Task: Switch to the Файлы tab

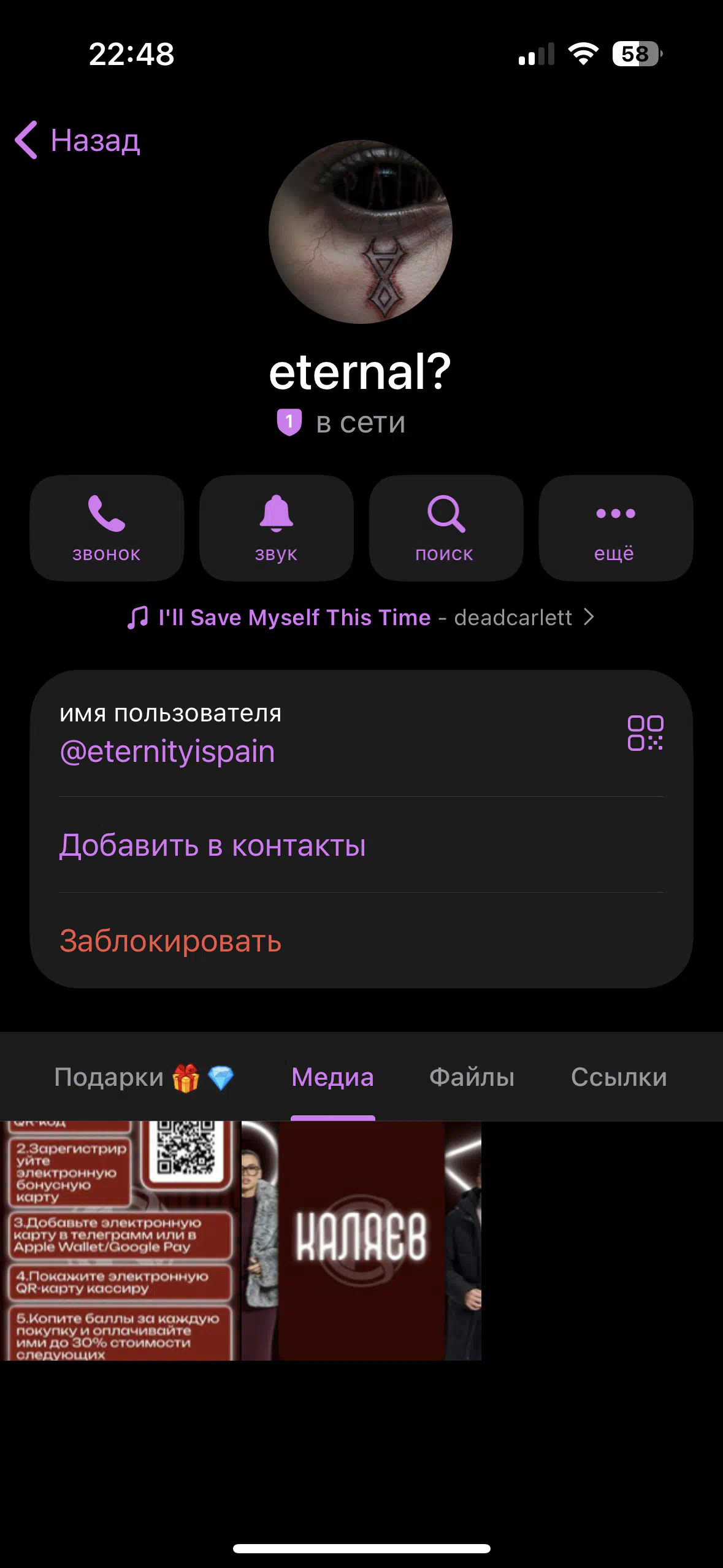Action: point(472,1077)
